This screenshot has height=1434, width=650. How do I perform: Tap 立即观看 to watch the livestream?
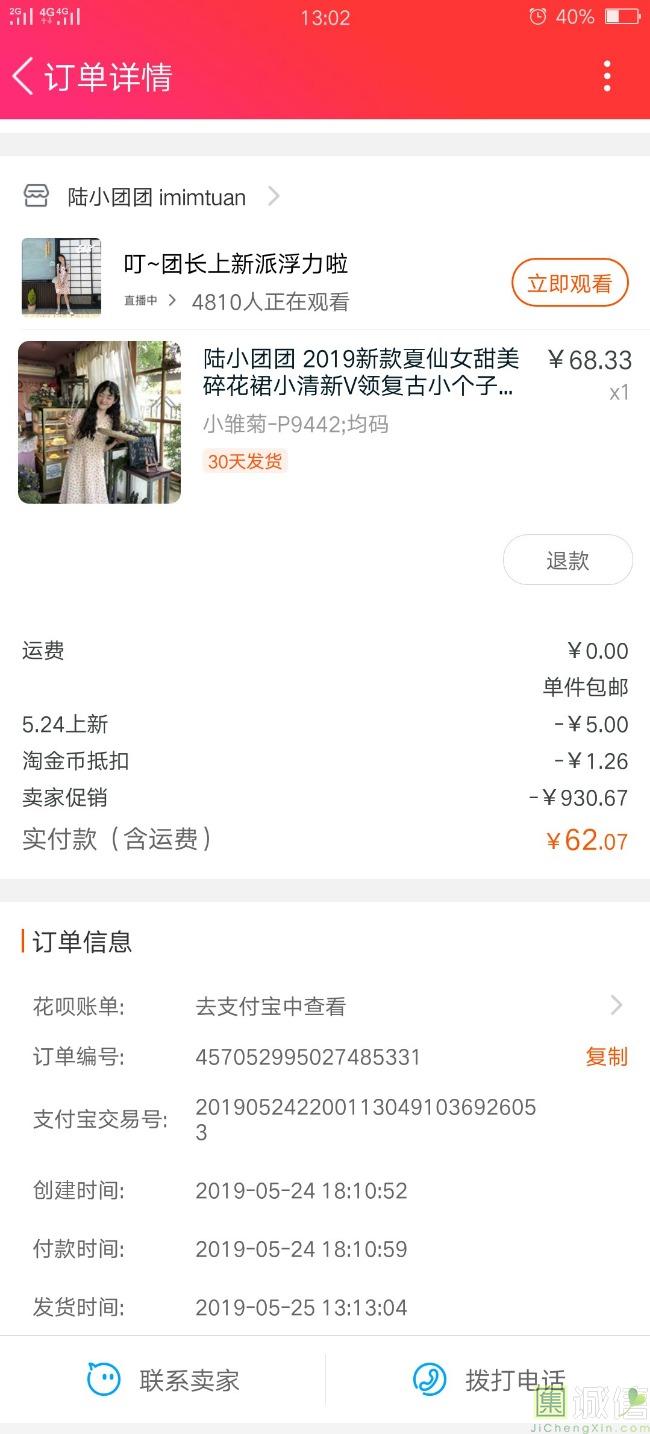569,283
